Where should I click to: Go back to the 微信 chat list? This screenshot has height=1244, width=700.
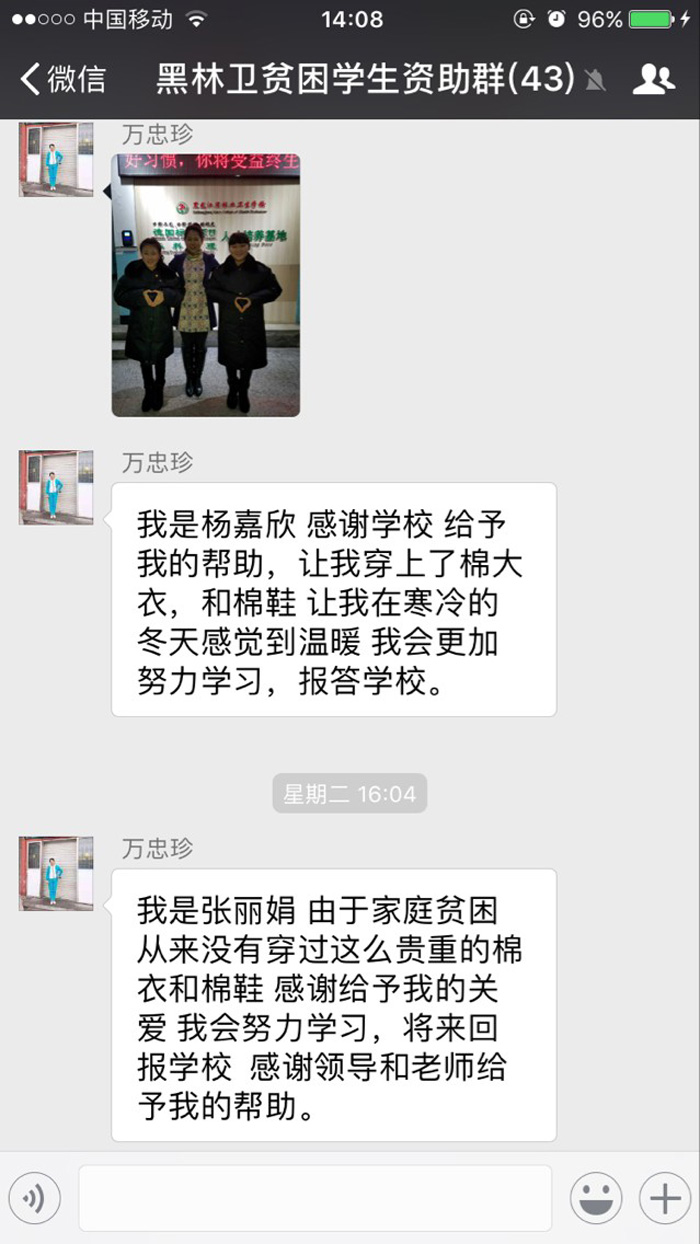[x=62, y=80]
